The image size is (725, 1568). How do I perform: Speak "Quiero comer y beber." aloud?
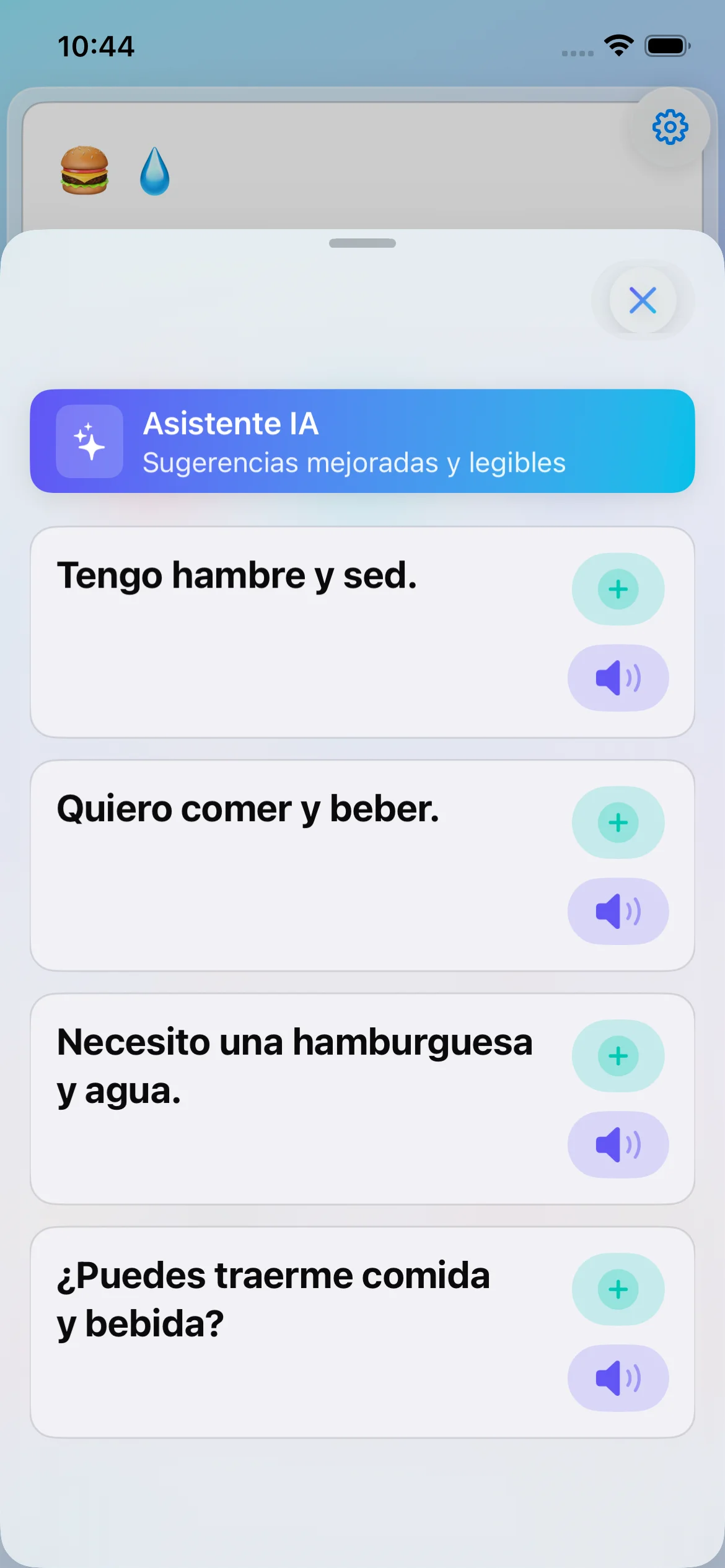pyautogui.click(x=618, y=911)
